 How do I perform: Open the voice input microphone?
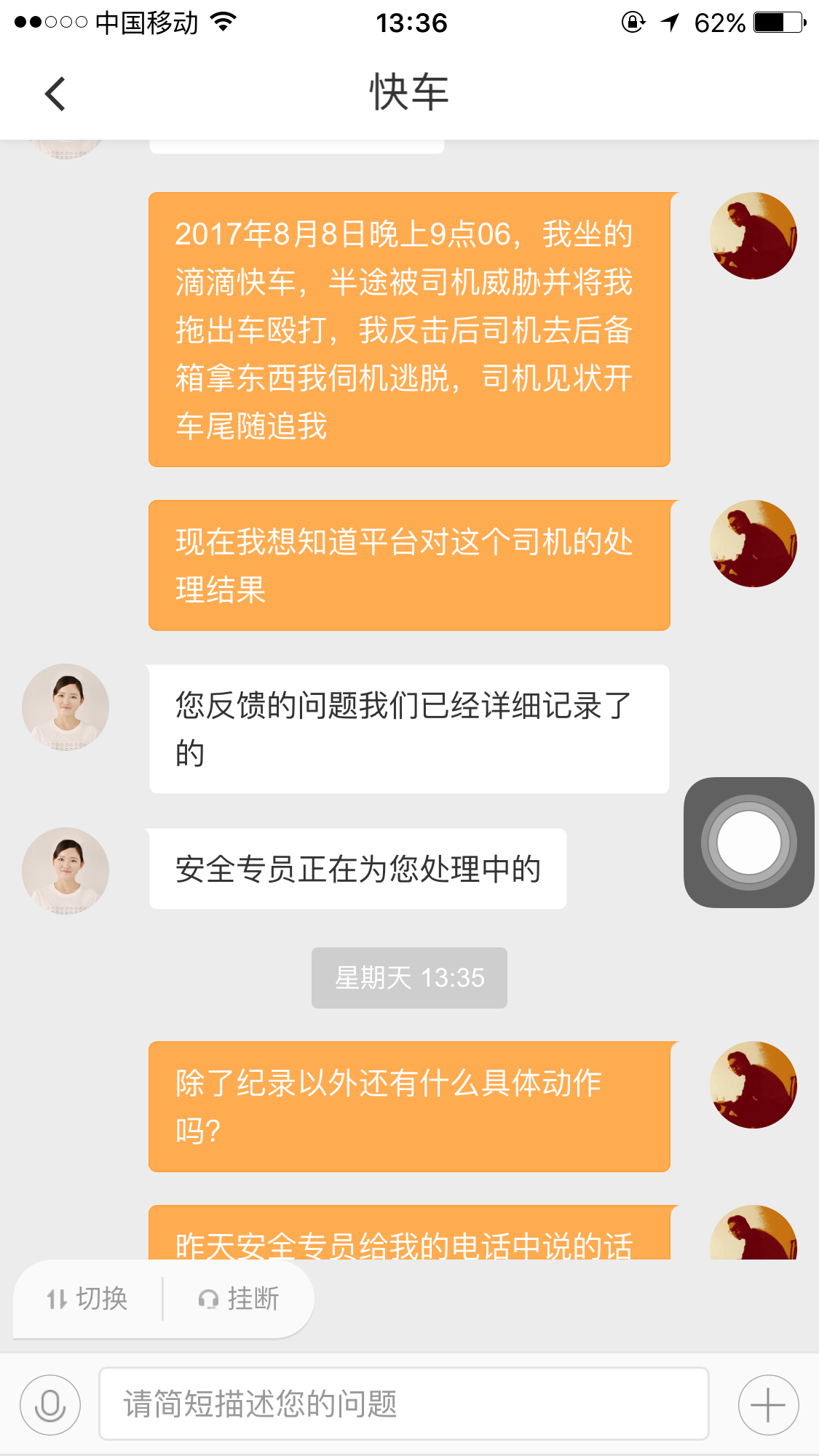click(x=50, y=1405)
